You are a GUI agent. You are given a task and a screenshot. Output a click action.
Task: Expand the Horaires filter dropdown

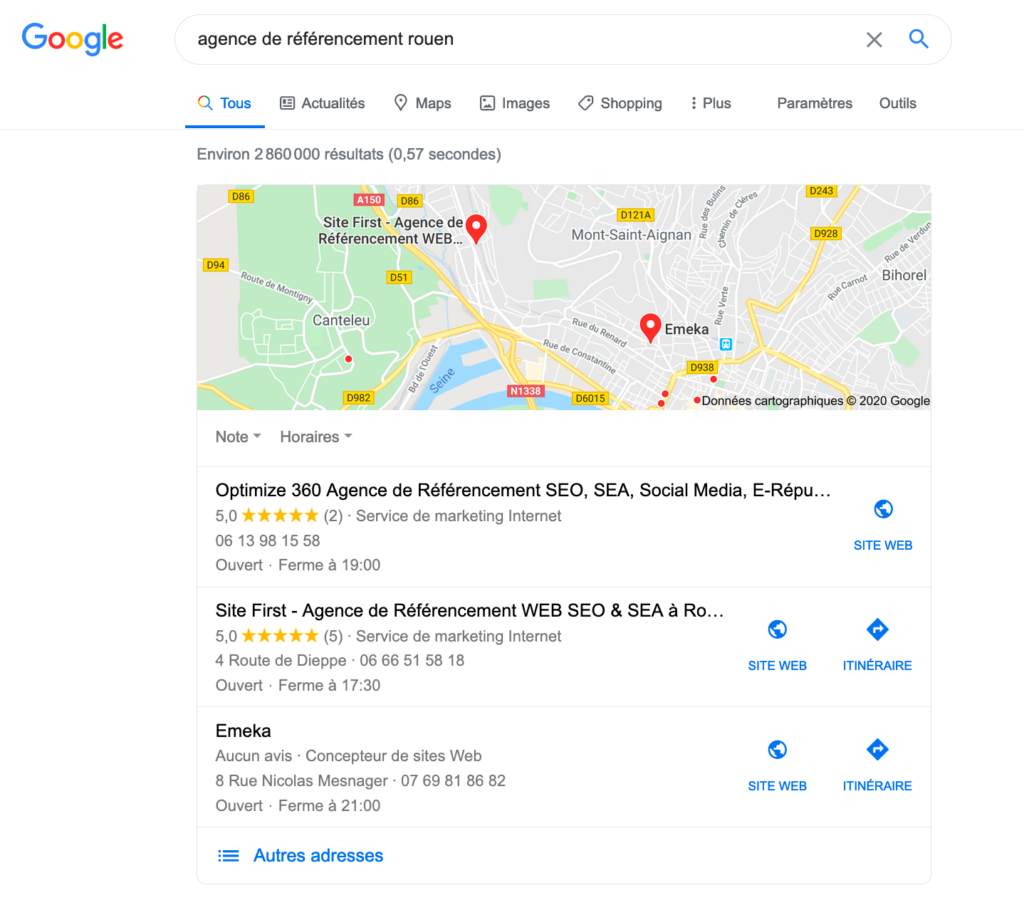pos(316,437)
